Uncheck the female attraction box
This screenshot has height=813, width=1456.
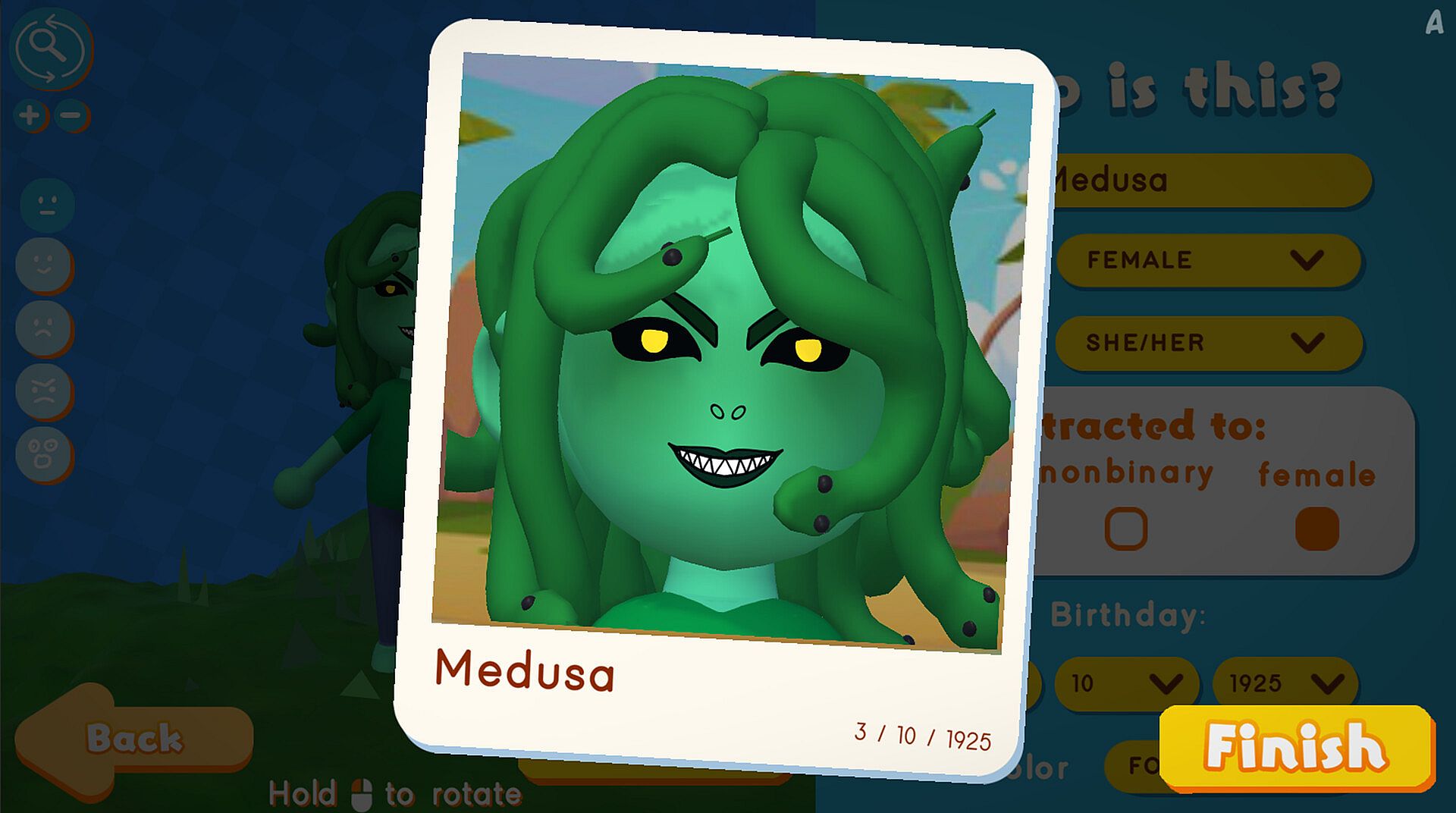(1316, 528)
